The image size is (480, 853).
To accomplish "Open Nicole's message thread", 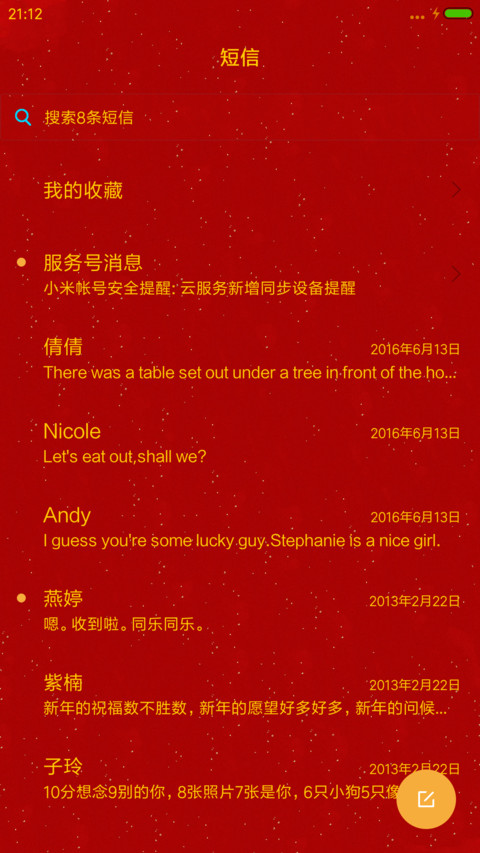I will pyautogui.click(x=240, y=443).
